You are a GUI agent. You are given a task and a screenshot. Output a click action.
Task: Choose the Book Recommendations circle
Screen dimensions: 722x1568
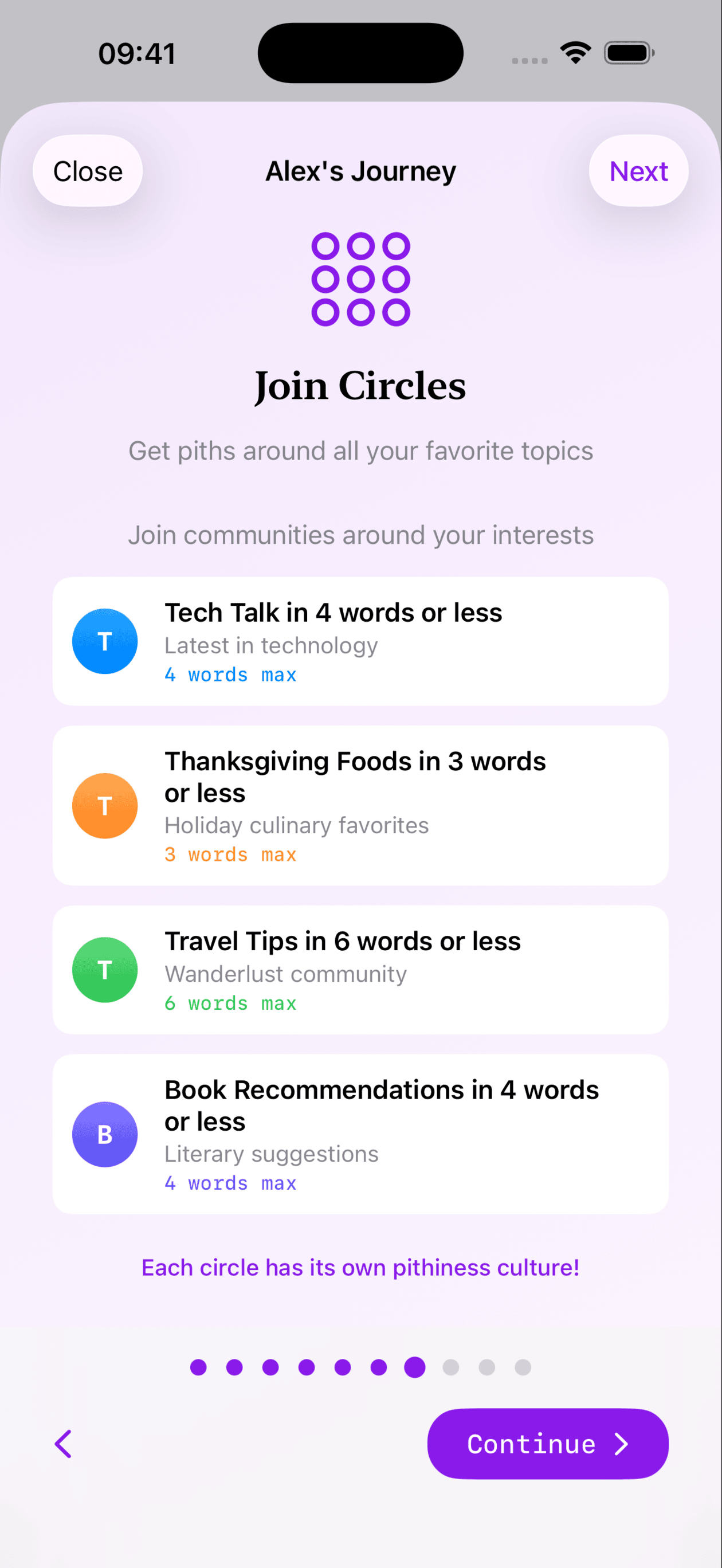(360, 1134)
